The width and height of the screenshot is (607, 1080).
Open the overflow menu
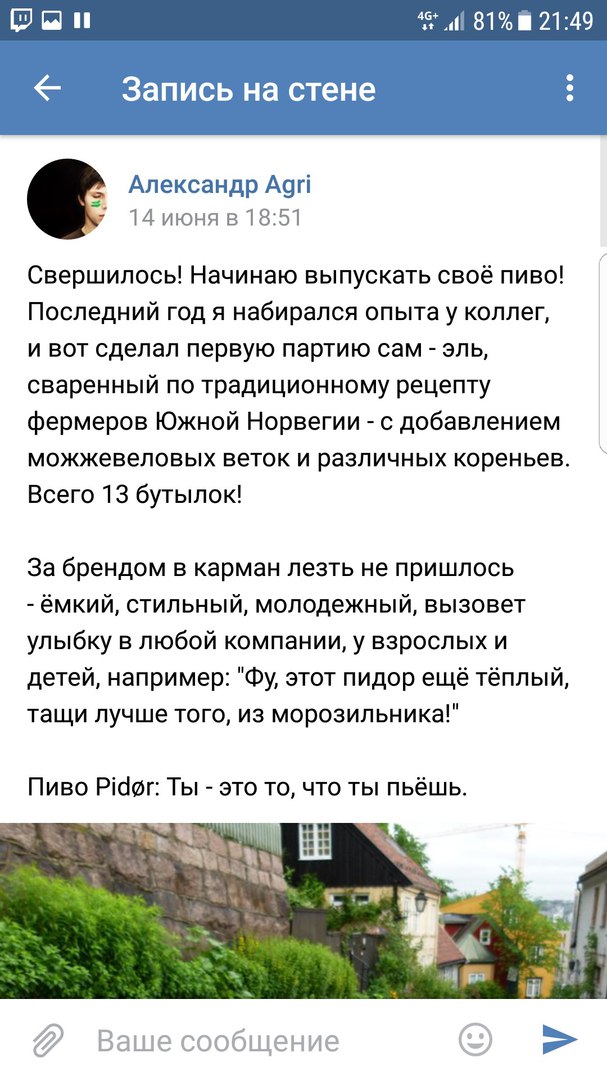(x=569, y=88)
